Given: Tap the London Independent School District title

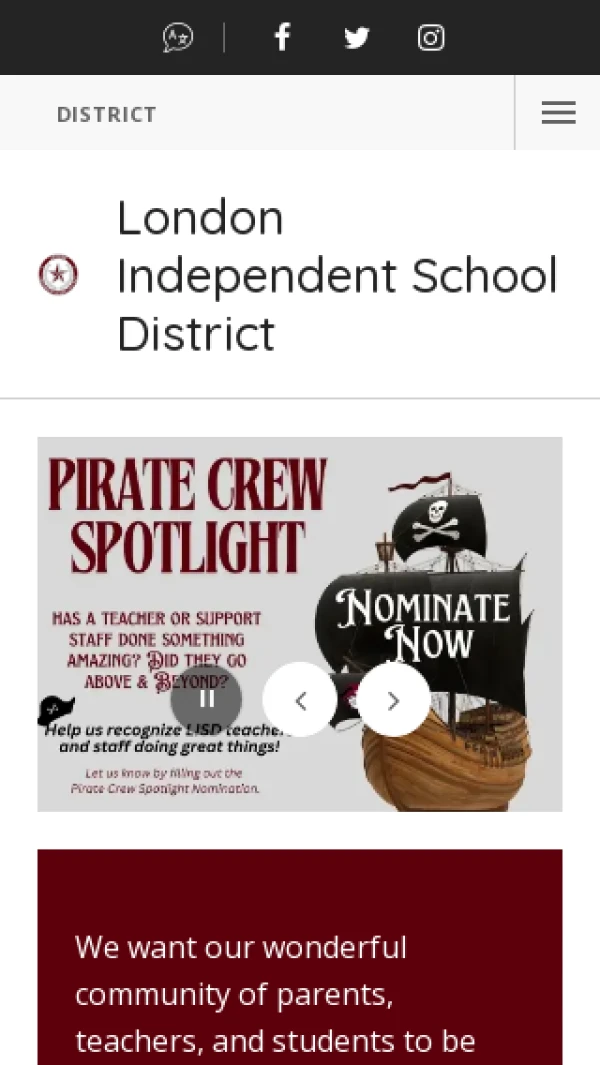Looking at the screenshot, I should [x=336, y=275].
